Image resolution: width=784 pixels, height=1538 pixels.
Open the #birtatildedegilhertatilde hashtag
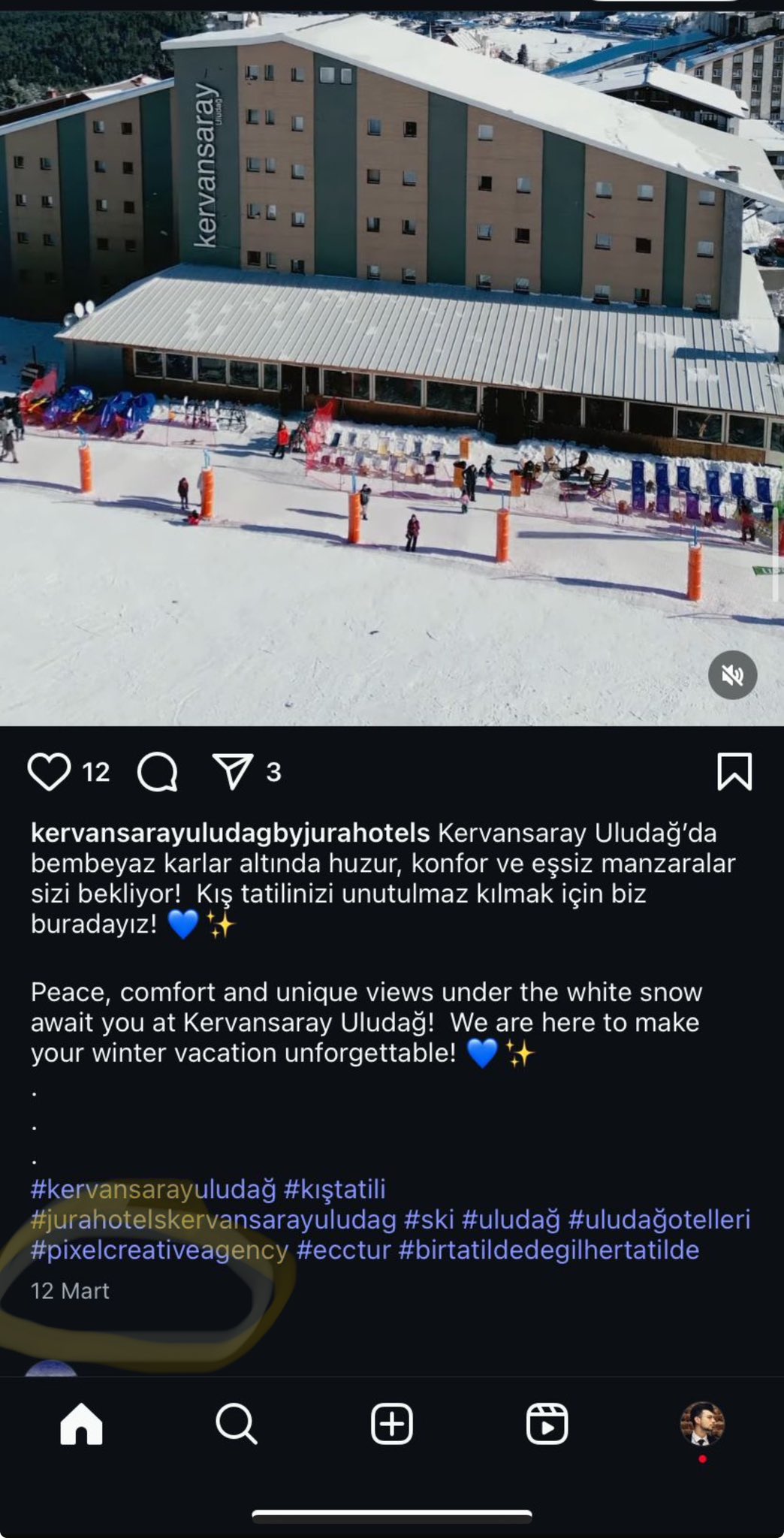point(549,1250)
